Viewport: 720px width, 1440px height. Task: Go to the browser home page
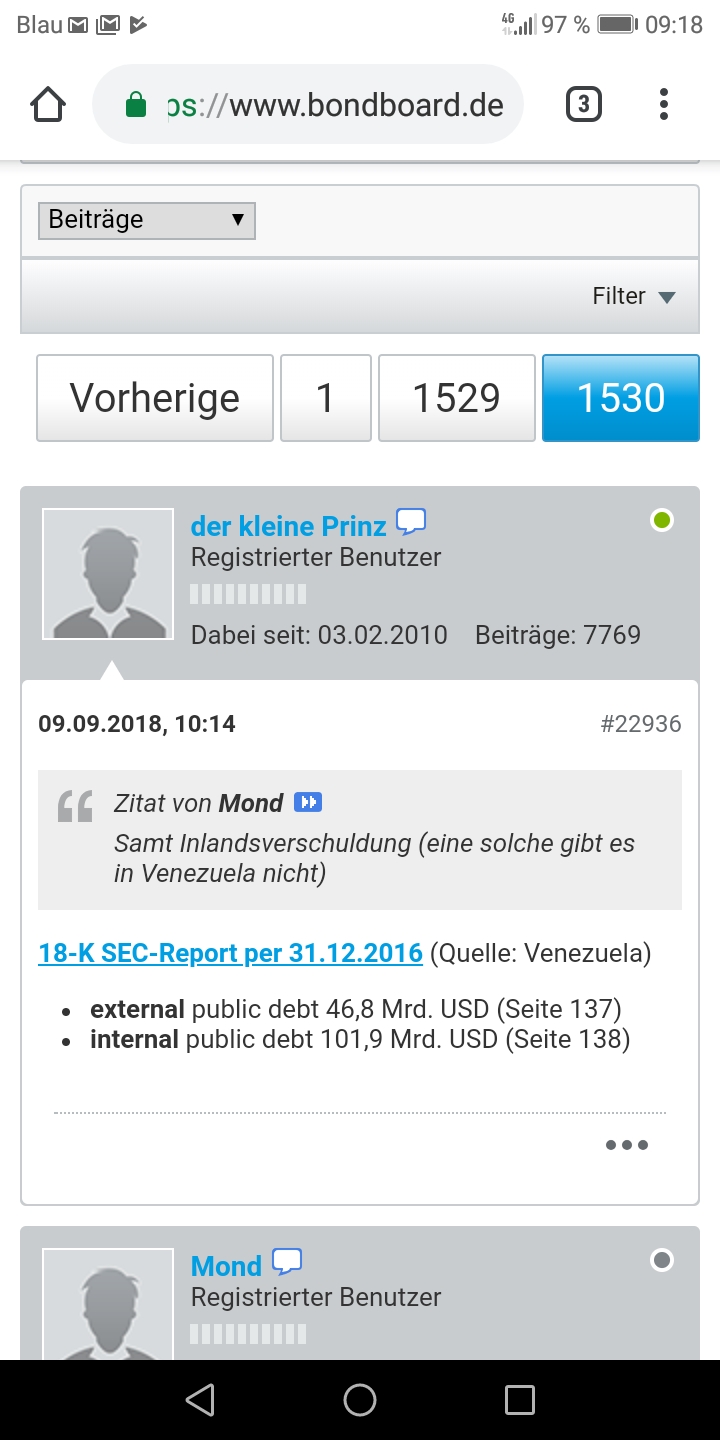click(x=48, y=105)
